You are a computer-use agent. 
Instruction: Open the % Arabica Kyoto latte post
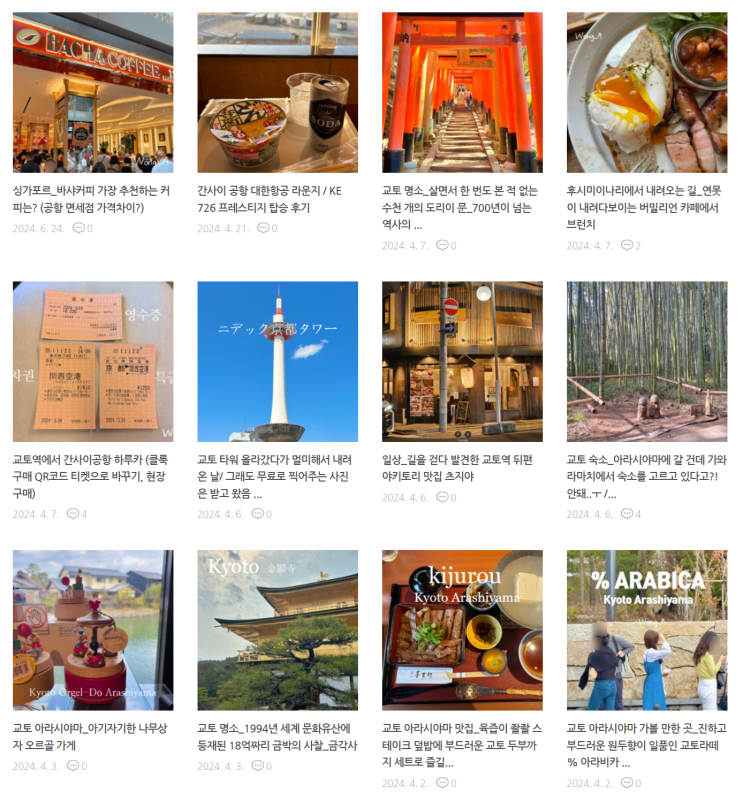647,630
